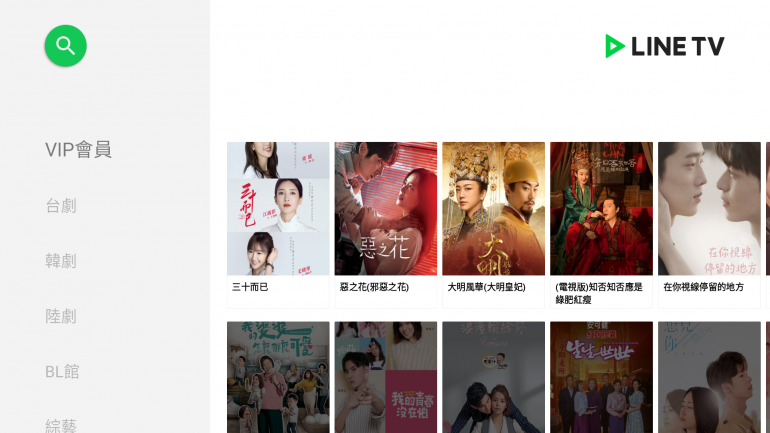Switch to the 台劇 category
This screenshot has width=770, height=433.
pos(61,206)
